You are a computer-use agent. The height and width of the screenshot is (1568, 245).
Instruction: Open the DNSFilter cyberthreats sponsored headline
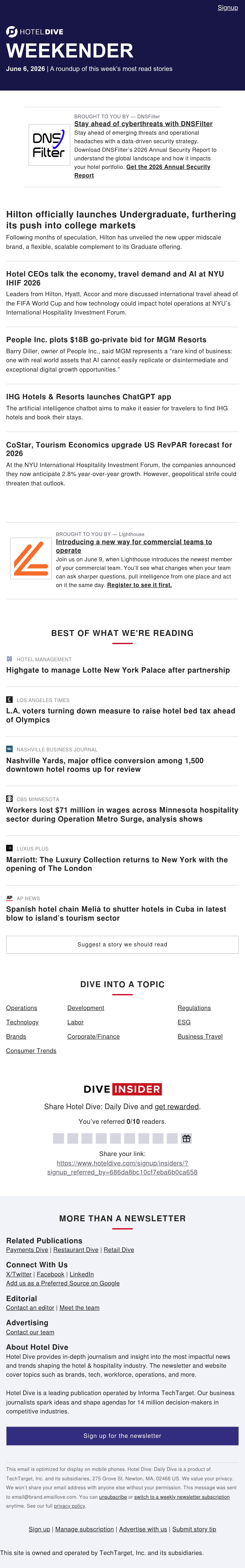tap(143, 124)
